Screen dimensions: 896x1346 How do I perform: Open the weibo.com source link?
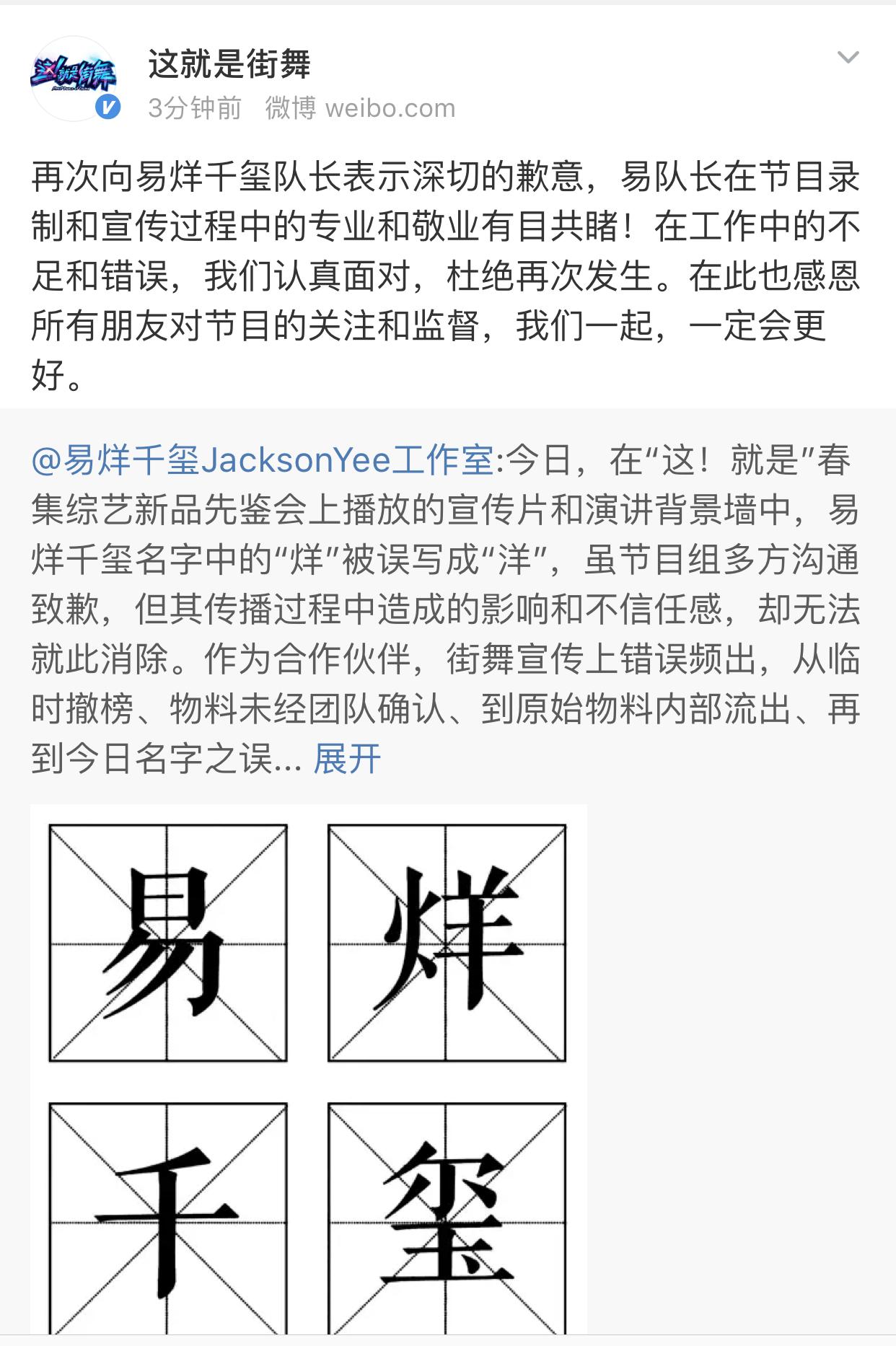tap(390, 108)
